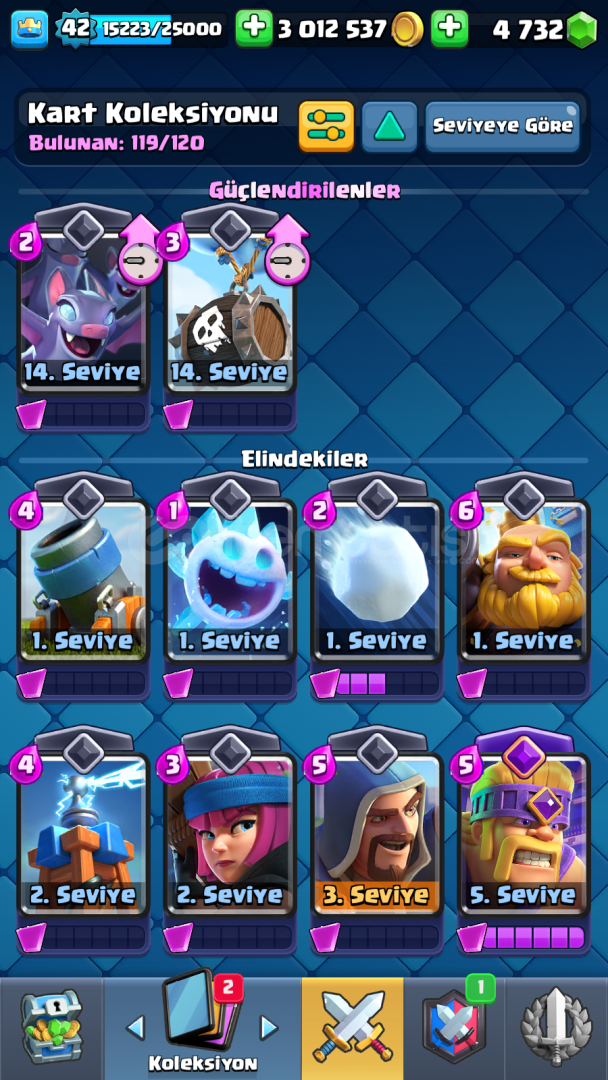Screen dimensions: 608x1080
Task: Open the clan shield tab
Action: (x=454, y=1028)
